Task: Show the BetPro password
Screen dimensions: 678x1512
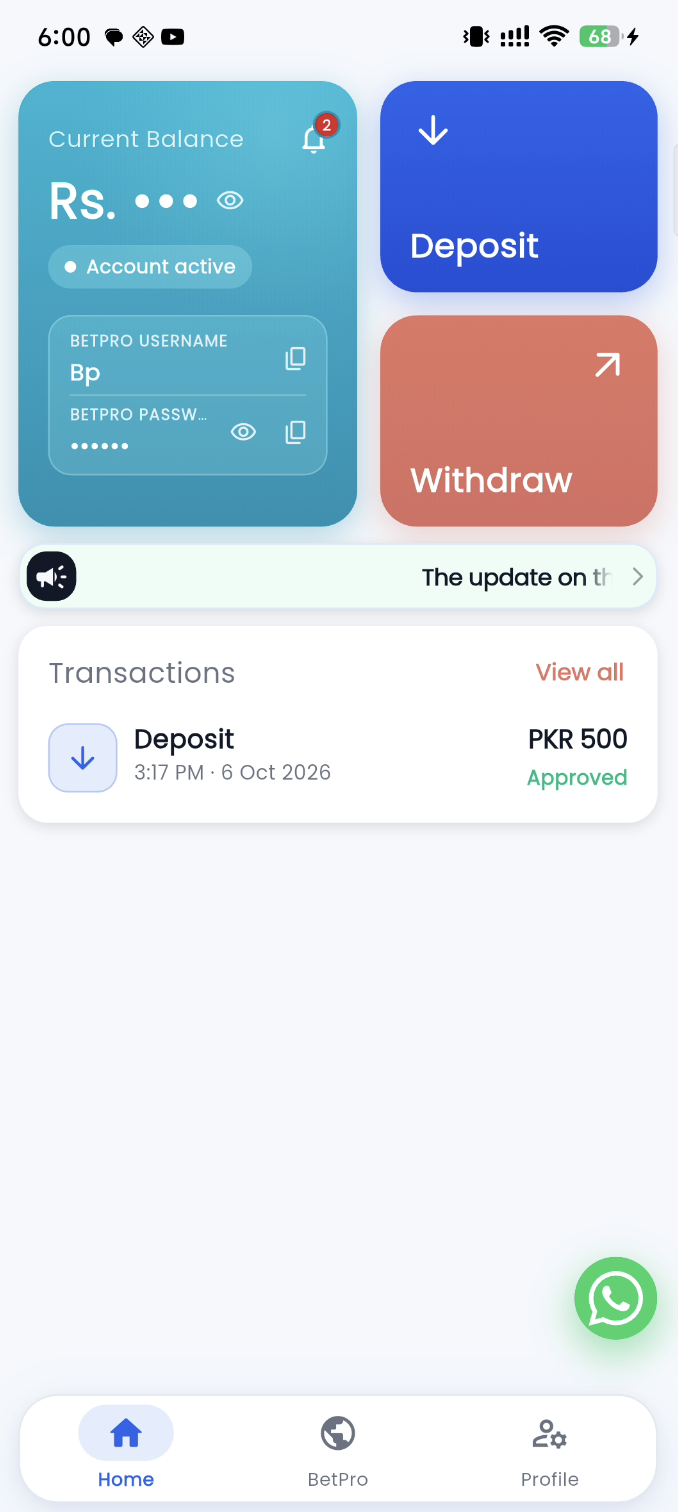Action: (x=243, y=432)
